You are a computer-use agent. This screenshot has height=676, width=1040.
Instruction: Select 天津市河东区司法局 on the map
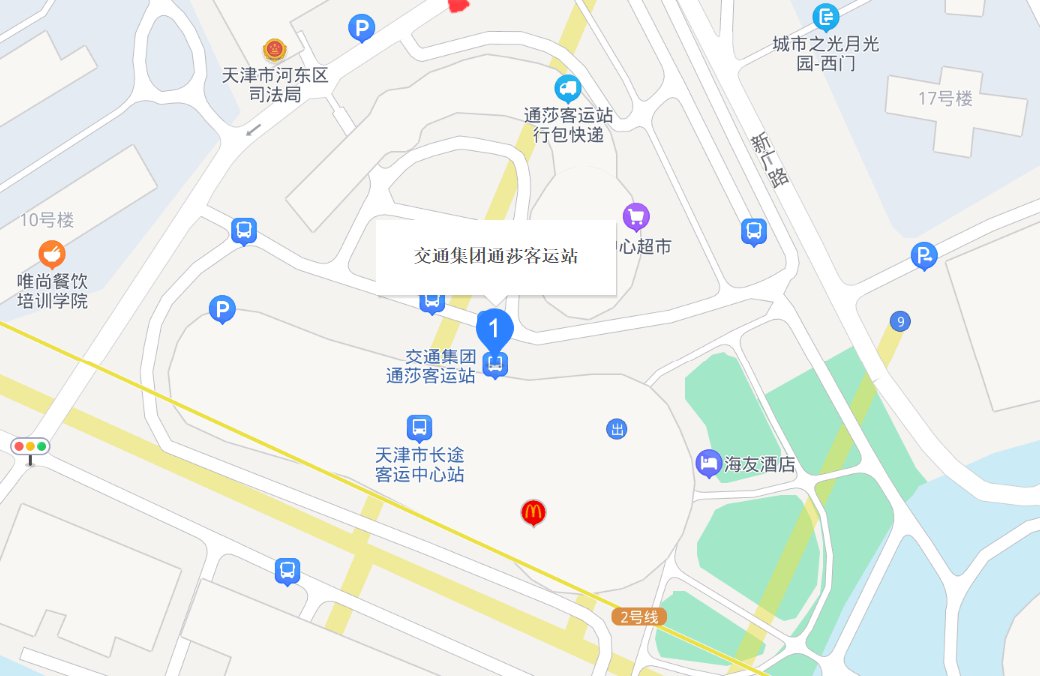point(274,50)
